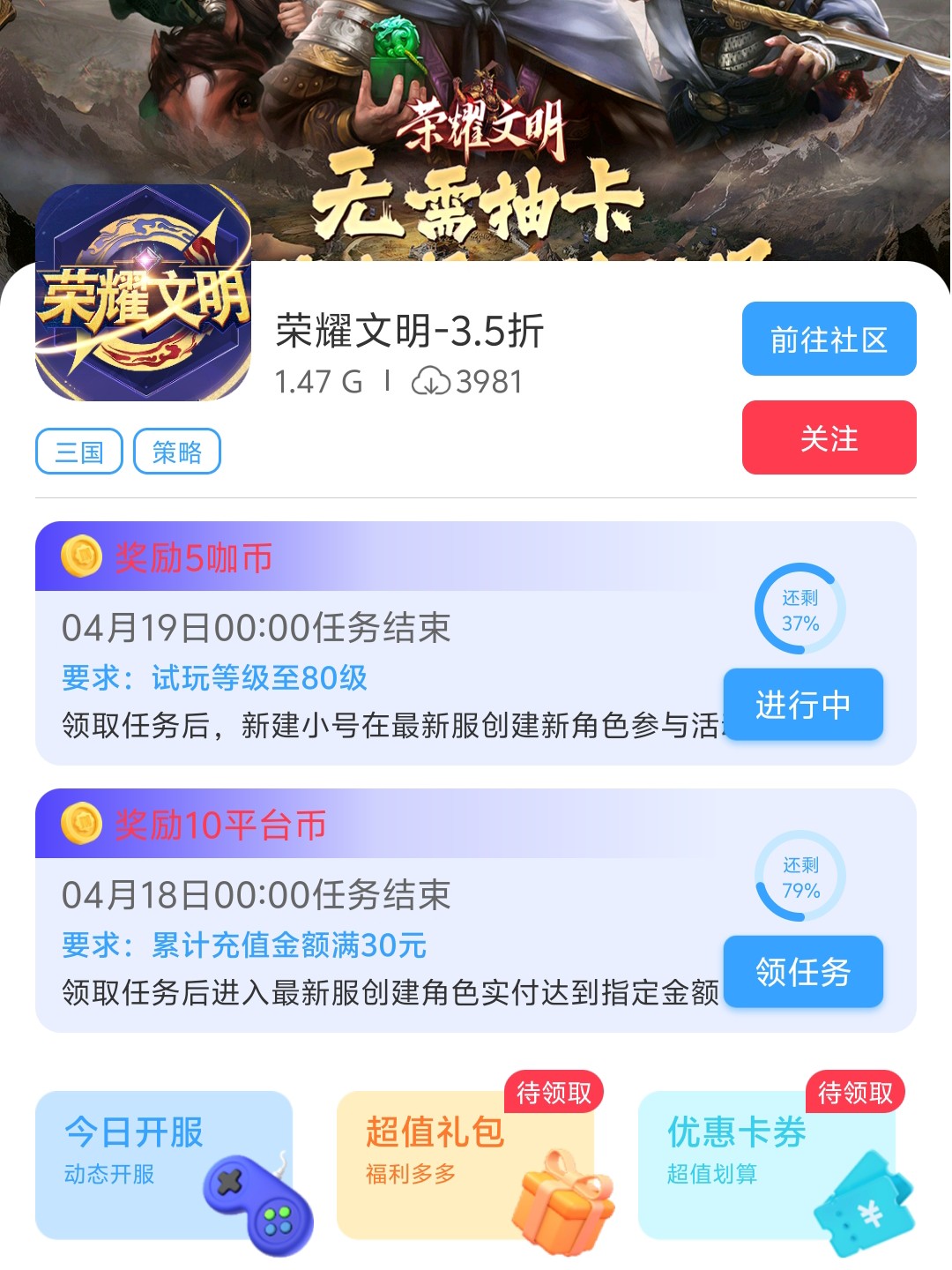Open the 今日开服 card
The image size is (952, 1270).
[x=164, y=1164]
